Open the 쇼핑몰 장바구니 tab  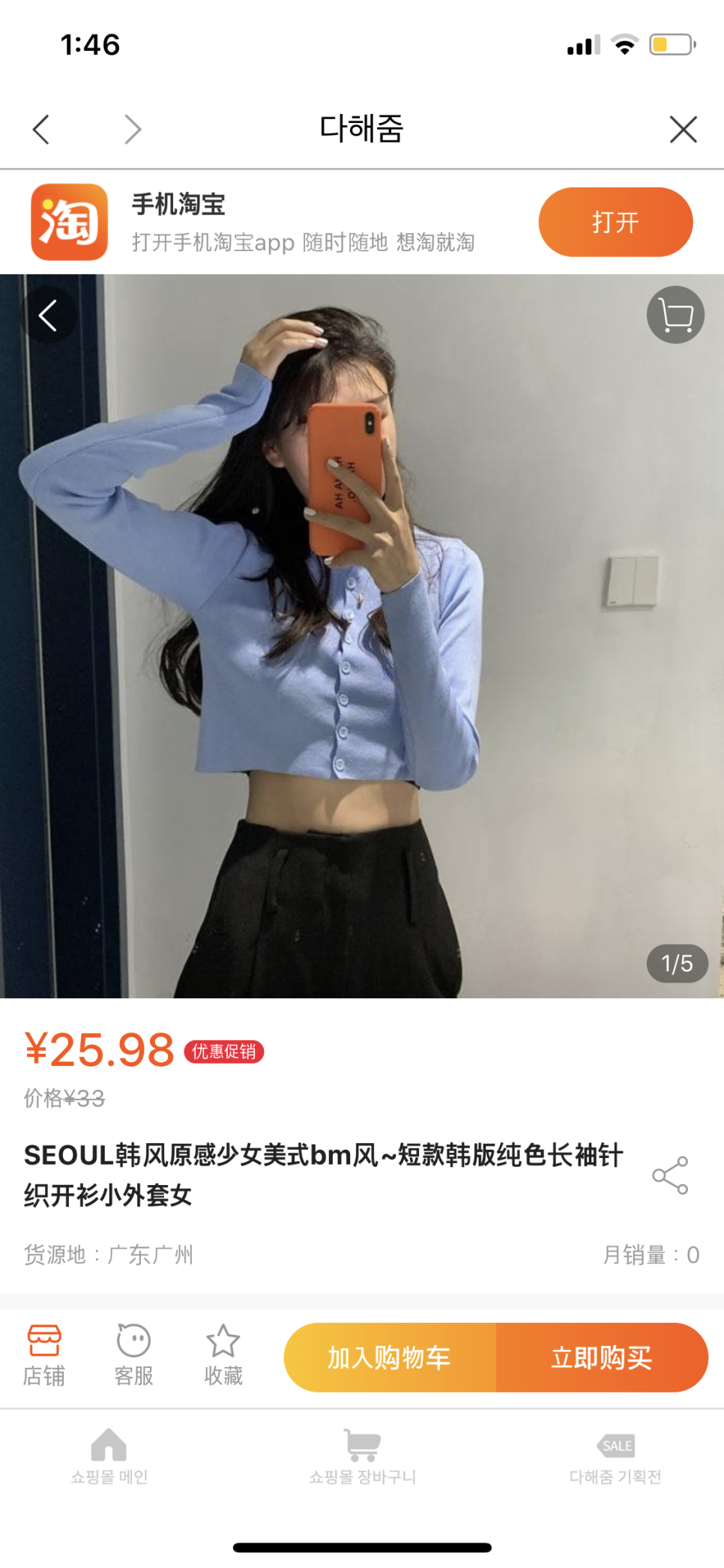[x=362, y=1456]
